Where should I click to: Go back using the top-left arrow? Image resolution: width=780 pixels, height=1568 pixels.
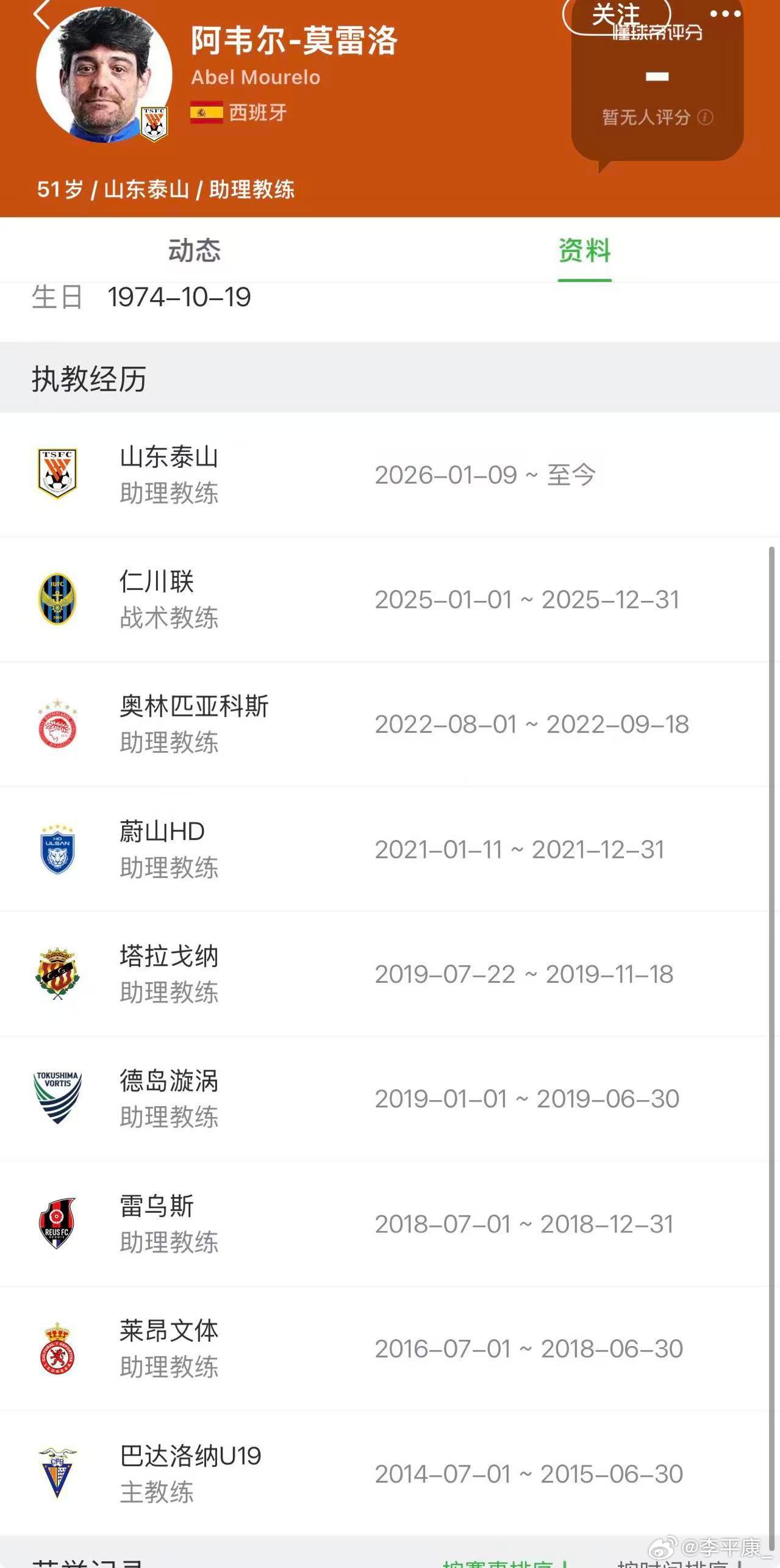pos(41,15)
